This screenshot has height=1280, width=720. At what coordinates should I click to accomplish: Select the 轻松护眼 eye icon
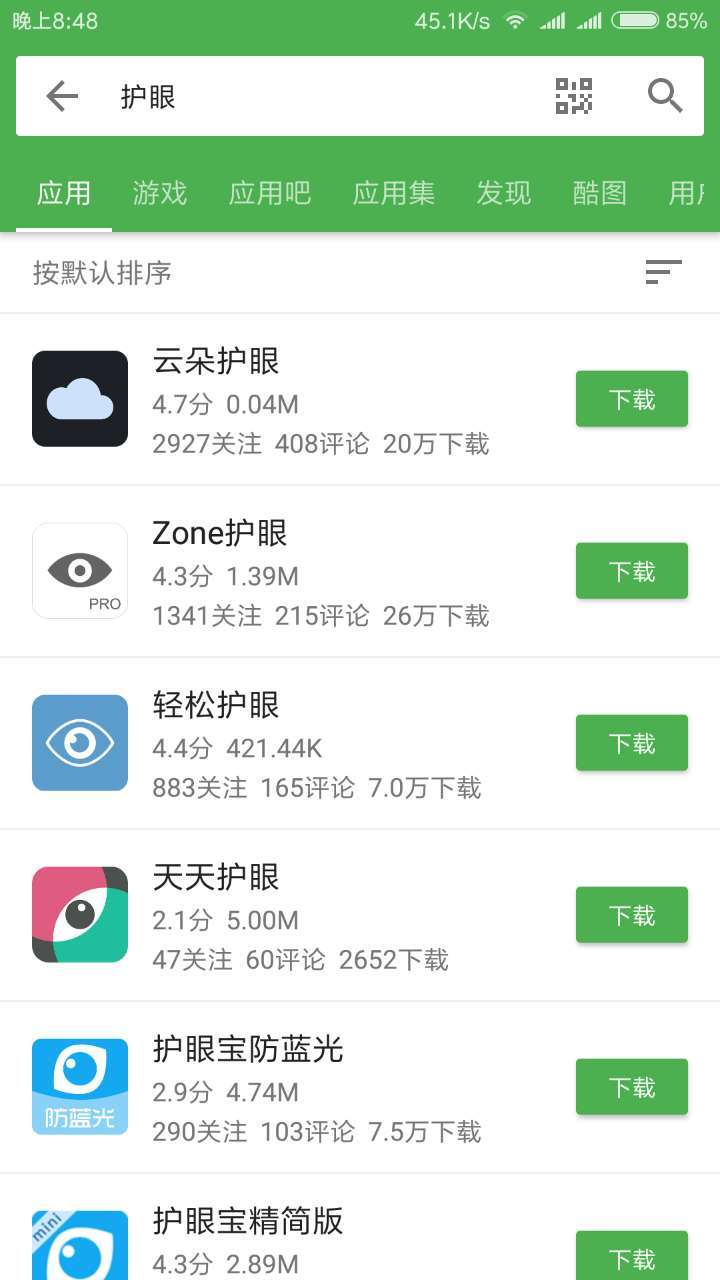click(80, 742)
